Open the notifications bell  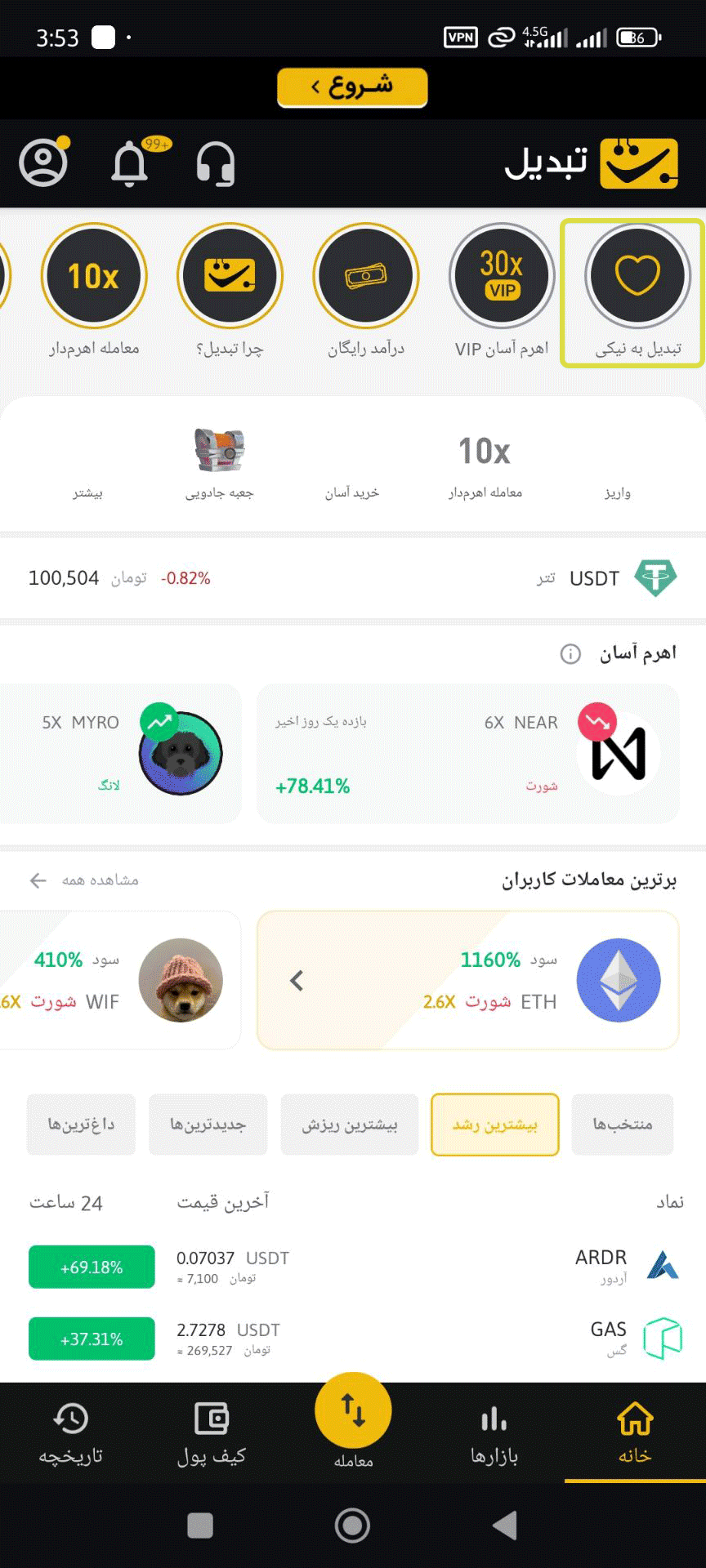pyautogui.click(x=130, y=163)
